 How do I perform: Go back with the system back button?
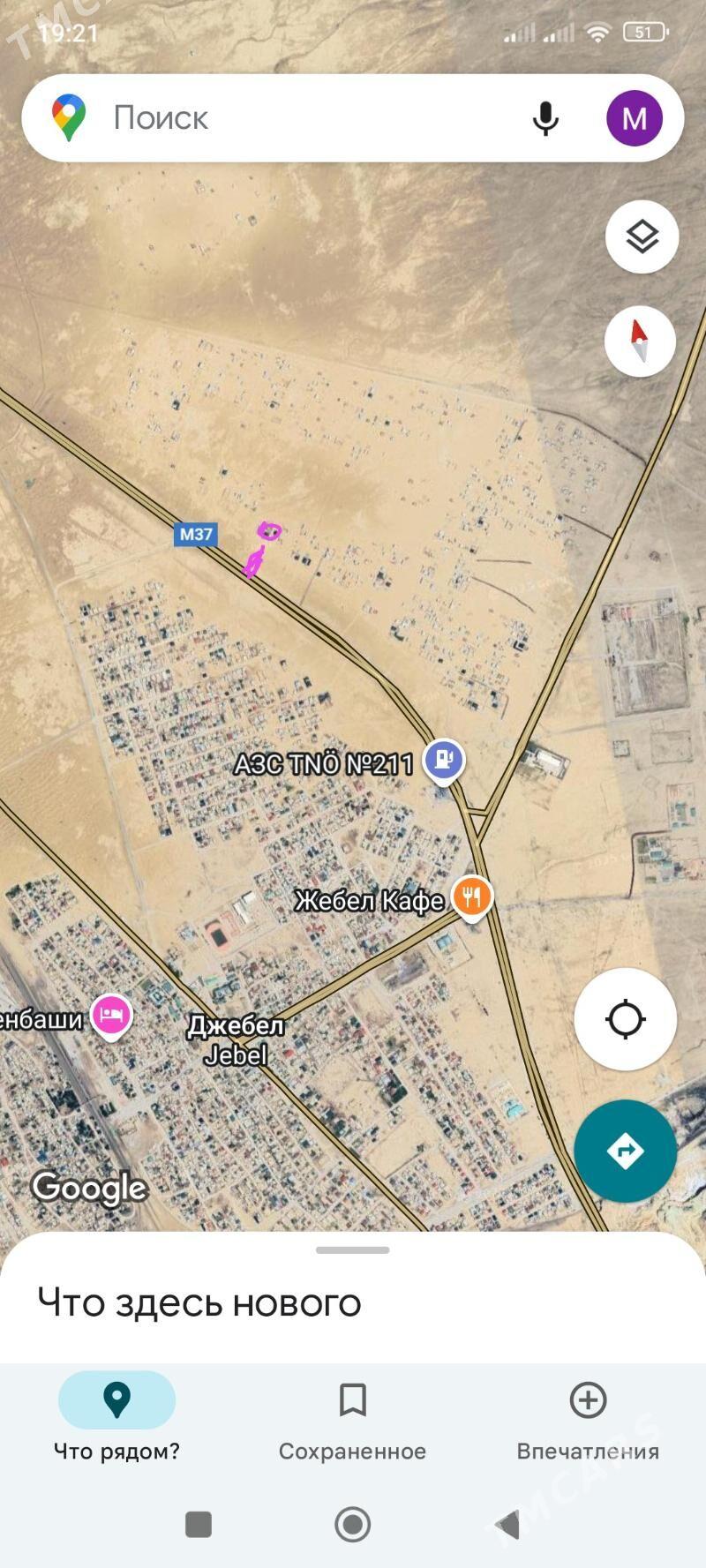point(507,1524)
